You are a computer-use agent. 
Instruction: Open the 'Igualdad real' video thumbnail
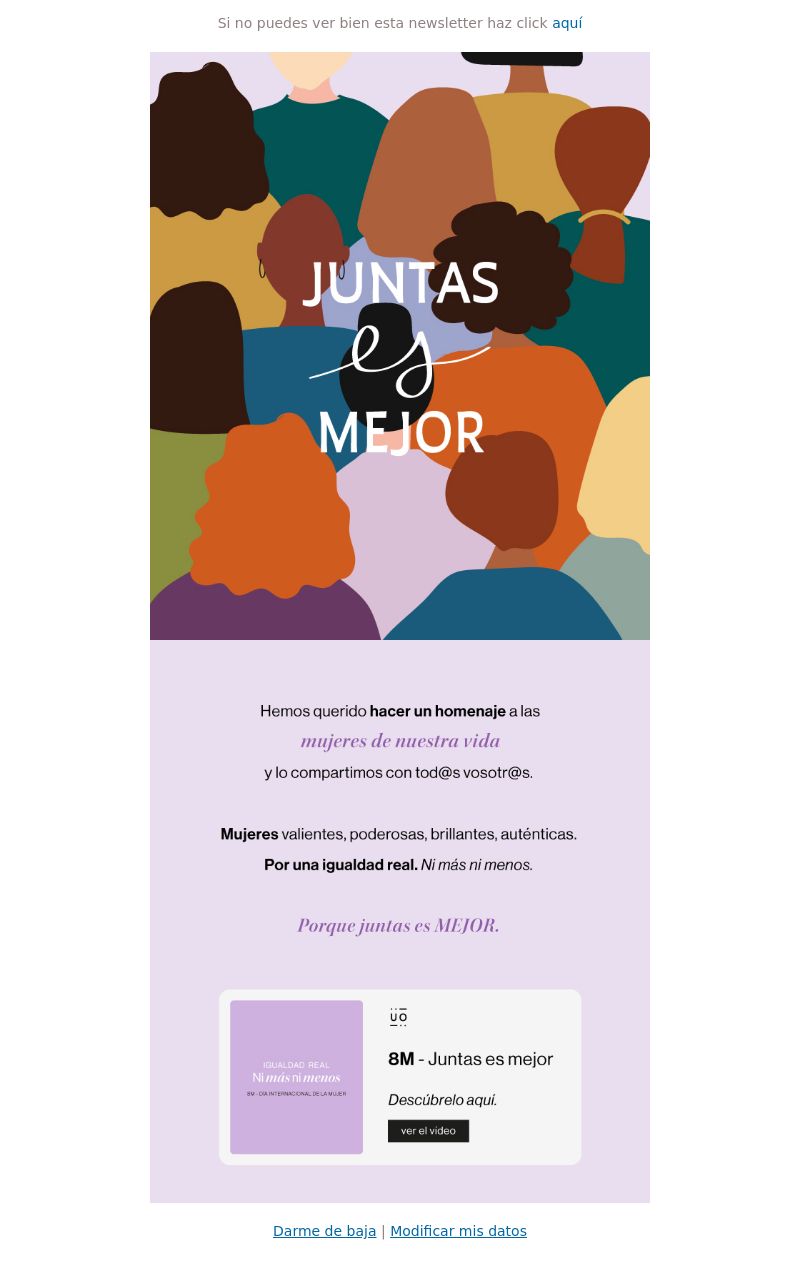tap(296, 1077)
